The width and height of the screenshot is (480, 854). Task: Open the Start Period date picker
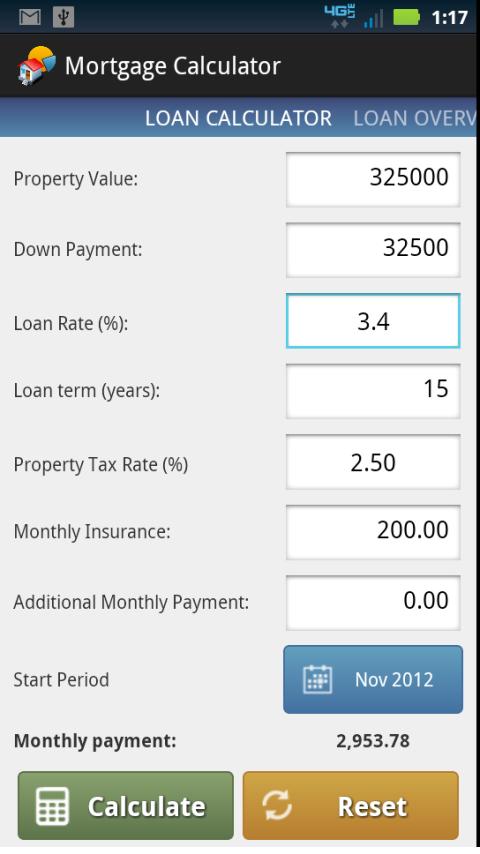373,680
